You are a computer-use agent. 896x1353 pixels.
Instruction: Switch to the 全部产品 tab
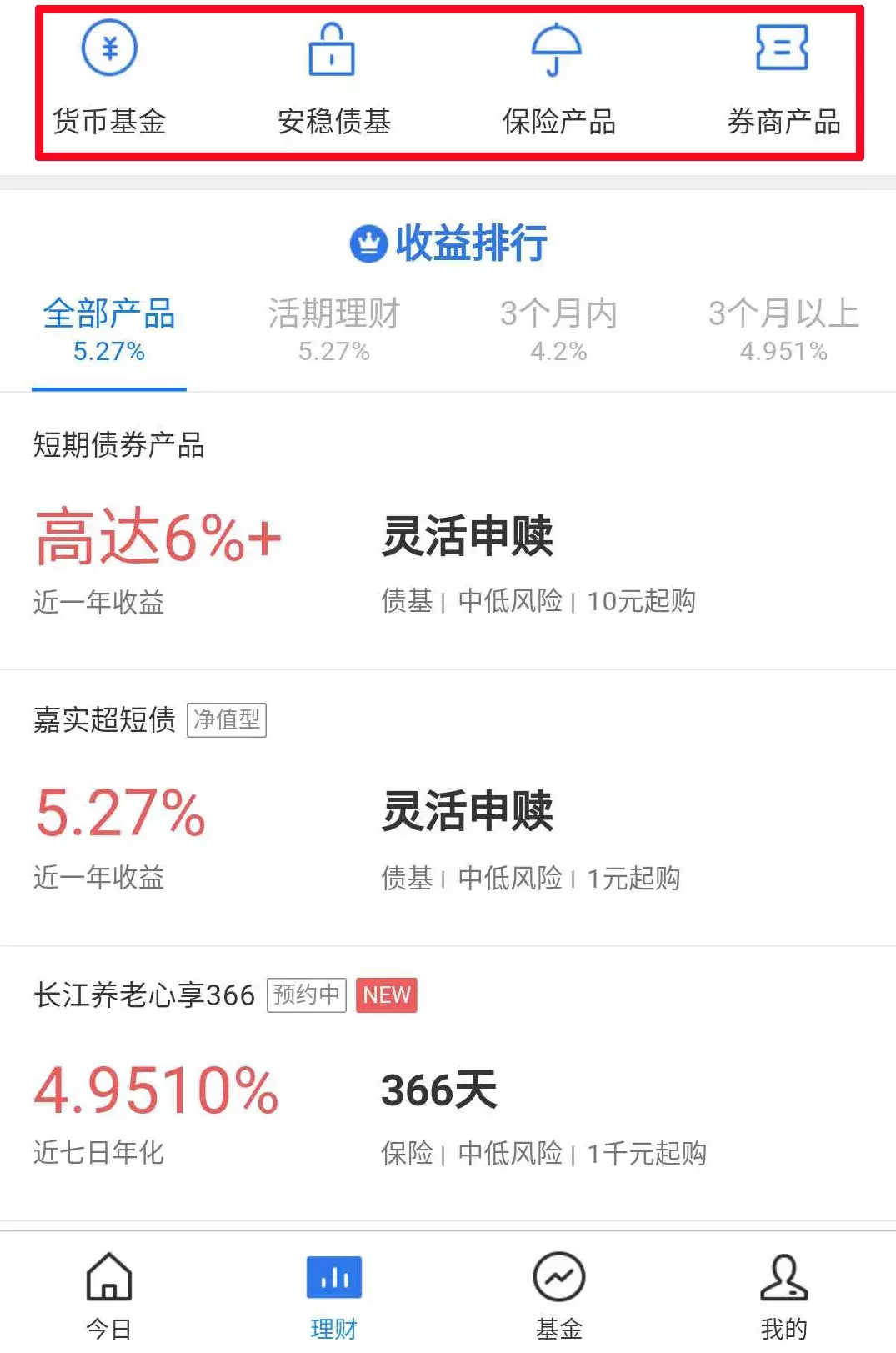tap(108, 329)
